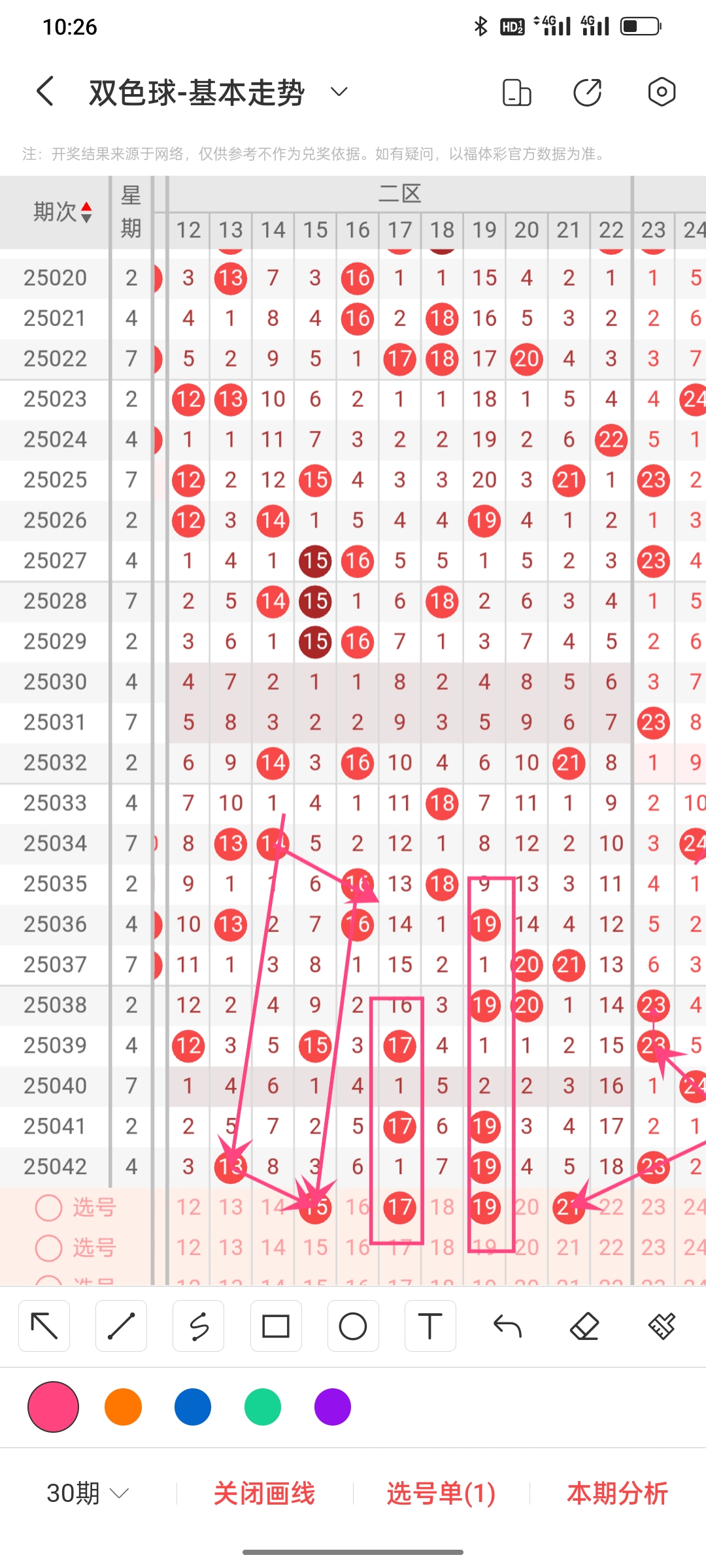The image size is (706, 1568).
Task: Open the 30期 period count dropdown
Action: (88, 1494)
